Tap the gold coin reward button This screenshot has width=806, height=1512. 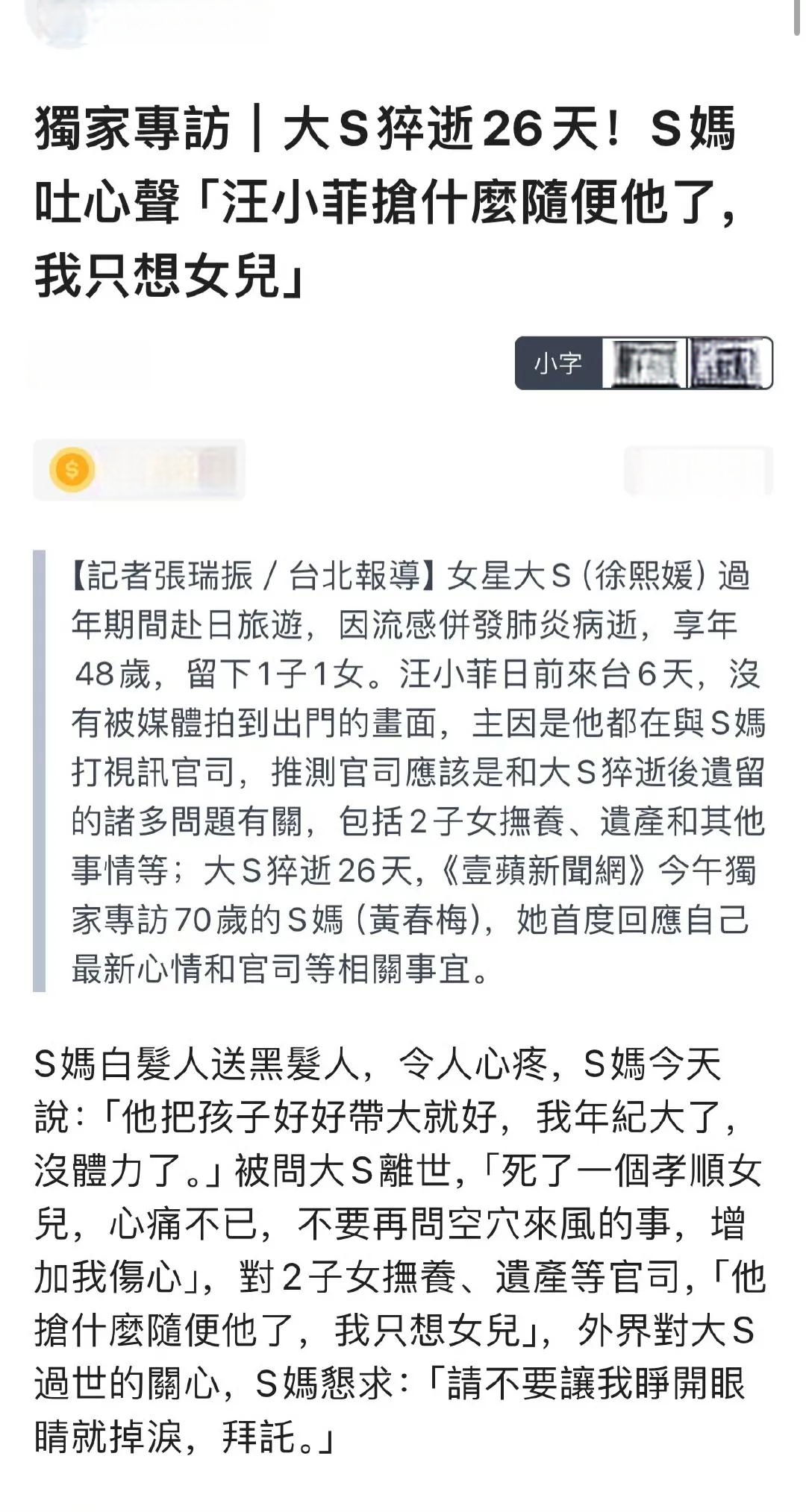pyautogui.click(x=72, y=470)
